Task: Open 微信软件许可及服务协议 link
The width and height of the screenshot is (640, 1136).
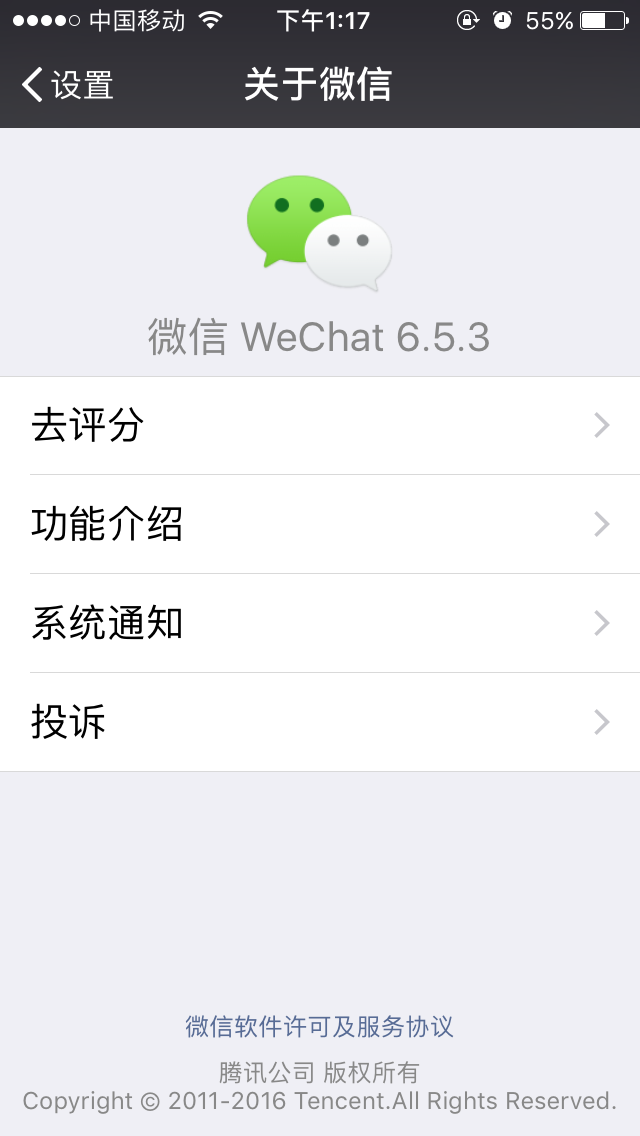Action: click(x=320, y=1027)
